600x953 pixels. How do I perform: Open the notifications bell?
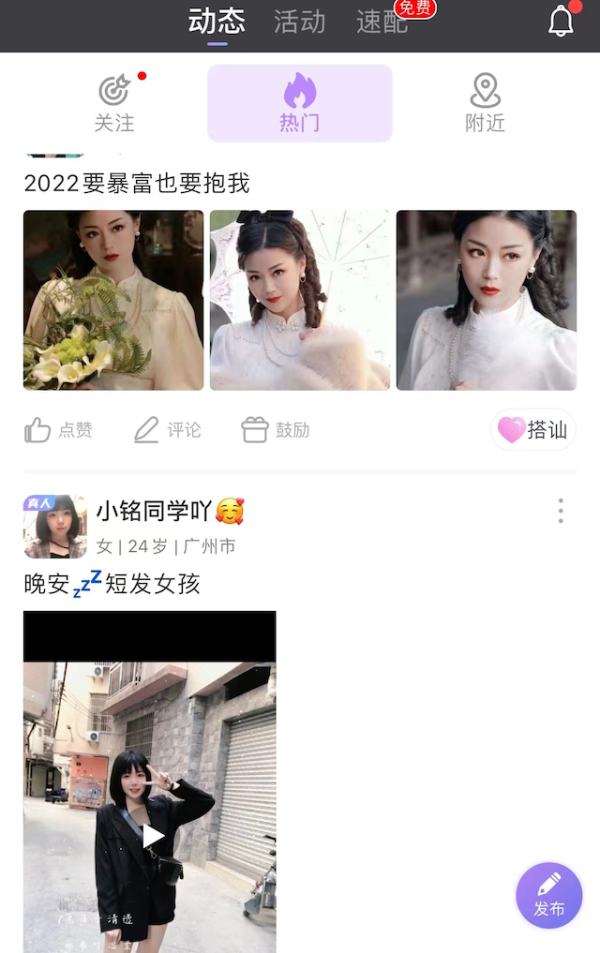tap(561, 22)
